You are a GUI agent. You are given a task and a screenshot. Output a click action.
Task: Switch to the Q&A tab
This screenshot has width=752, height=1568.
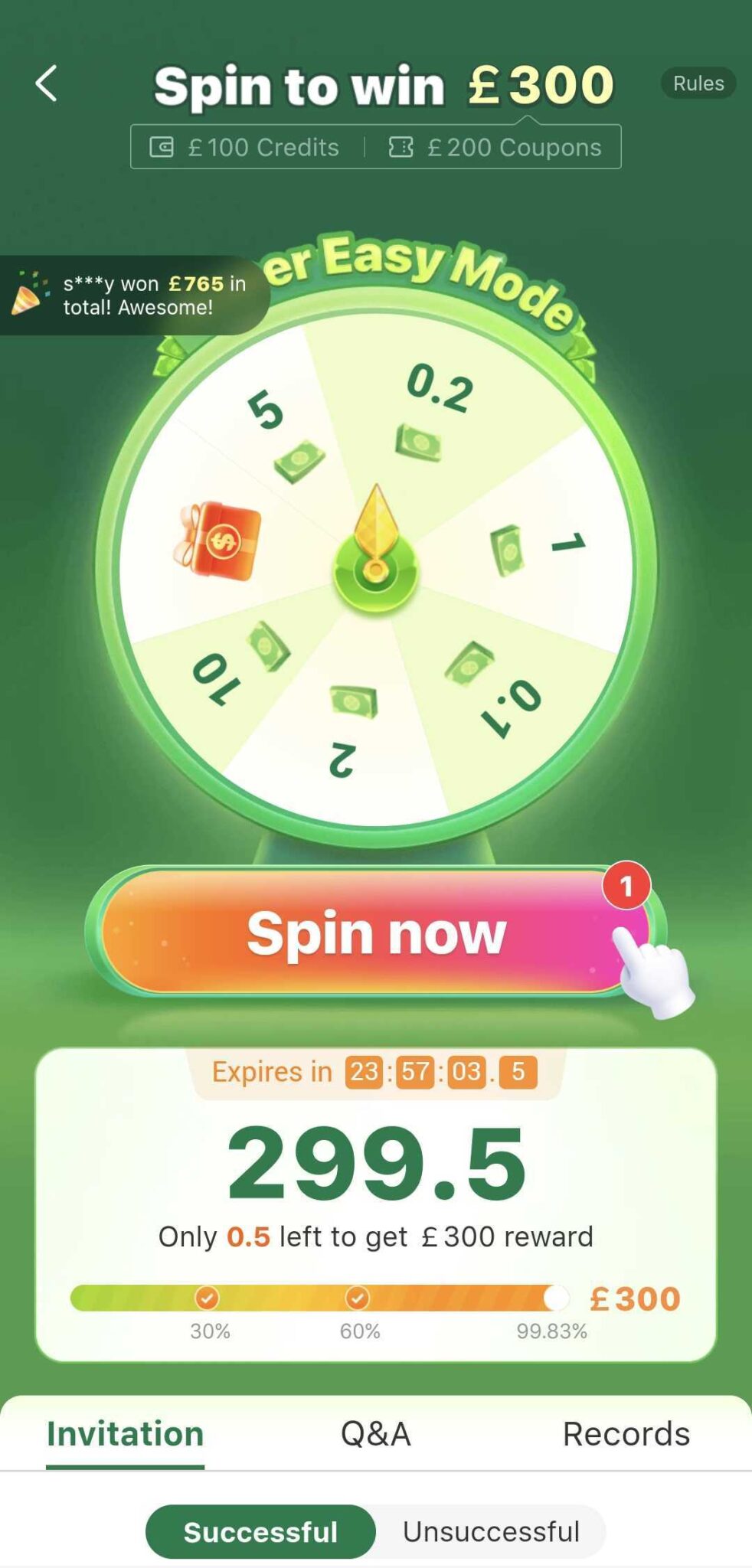[375, 1434]
